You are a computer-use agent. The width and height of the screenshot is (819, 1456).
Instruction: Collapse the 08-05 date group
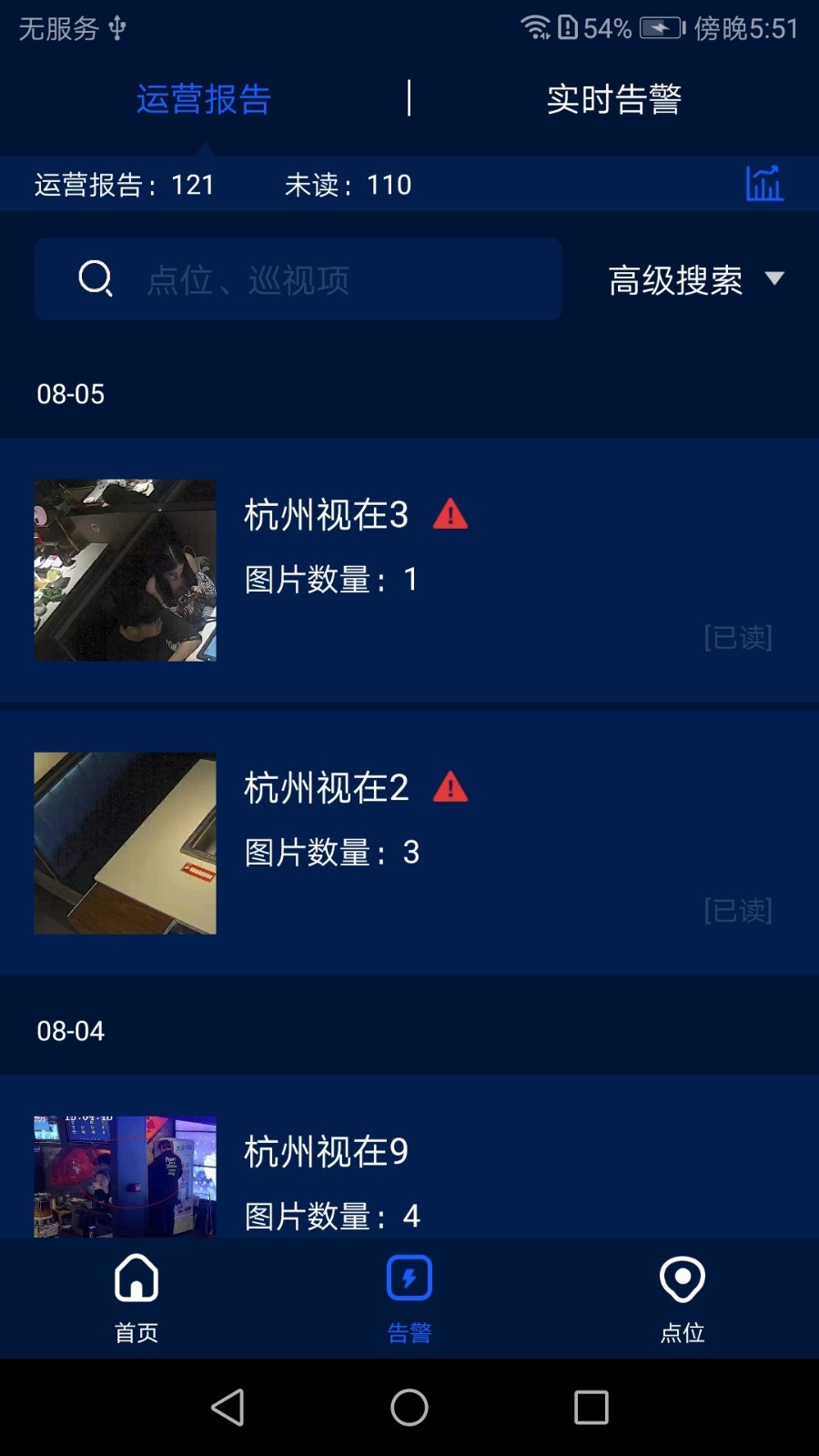[x=71, y=393]
